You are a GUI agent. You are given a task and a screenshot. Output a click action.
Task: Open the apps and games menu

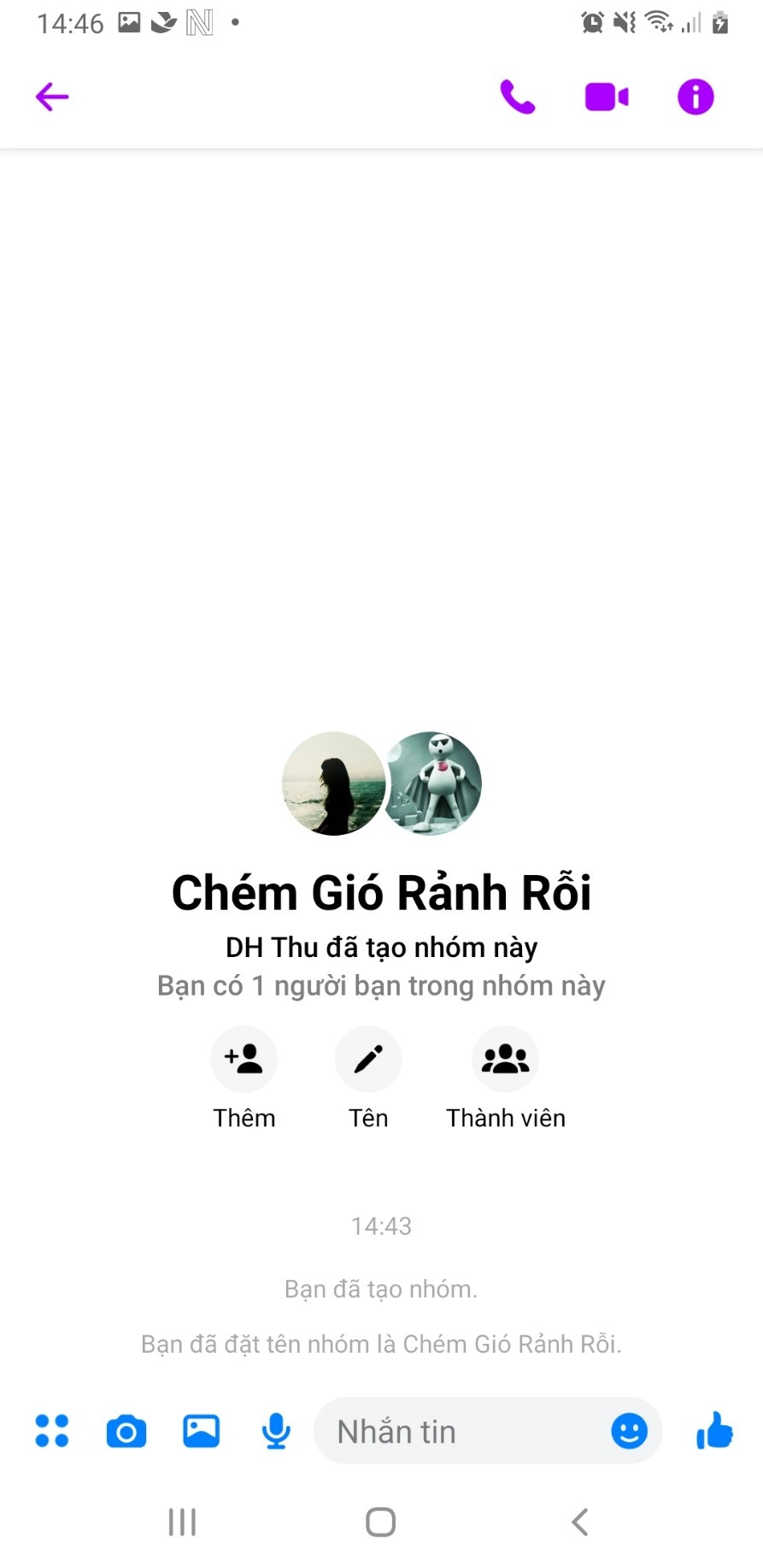51,1430
